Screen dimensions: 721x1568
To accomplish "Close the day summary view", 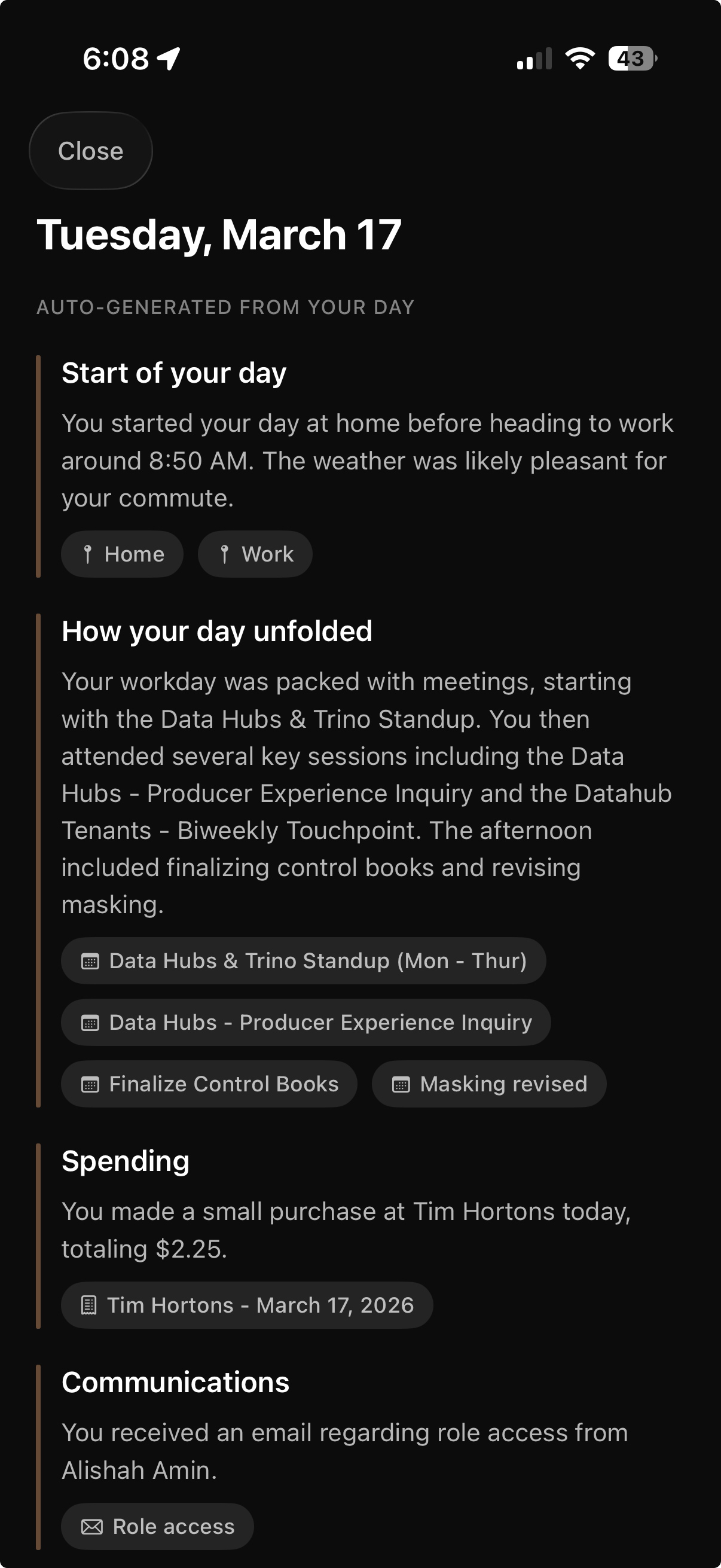I will tap(90, 150).
